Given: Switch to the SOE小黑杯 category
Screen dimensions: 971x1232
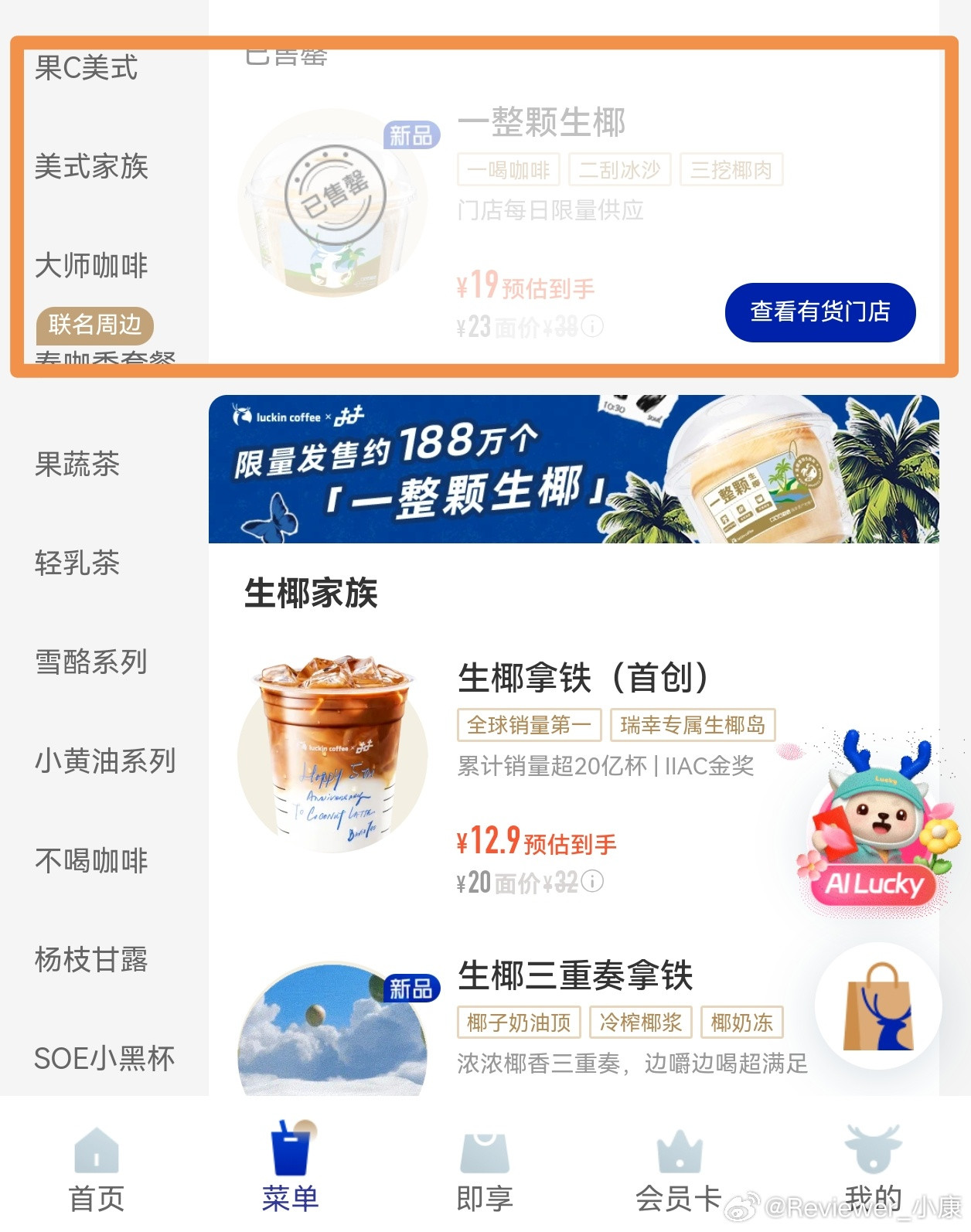Looking at the screenshot, I should tap(105, 1059).
